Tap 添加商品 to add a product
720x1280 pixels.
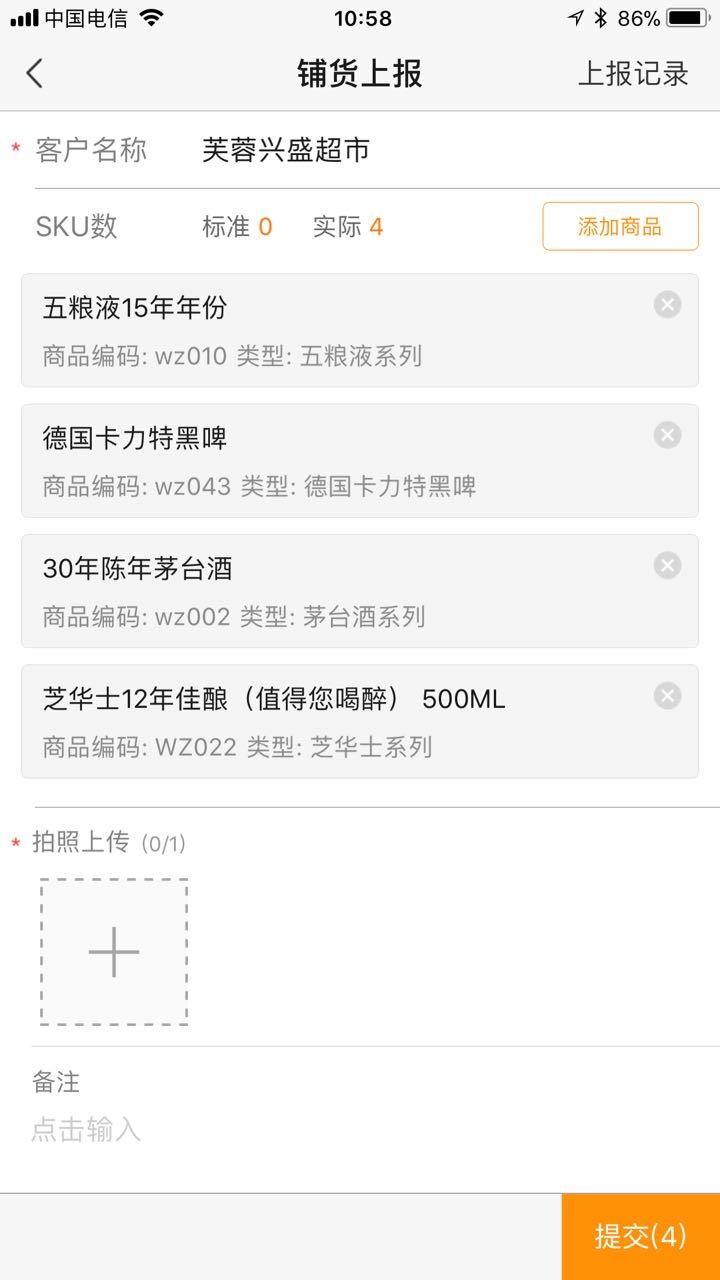point(620,226)
